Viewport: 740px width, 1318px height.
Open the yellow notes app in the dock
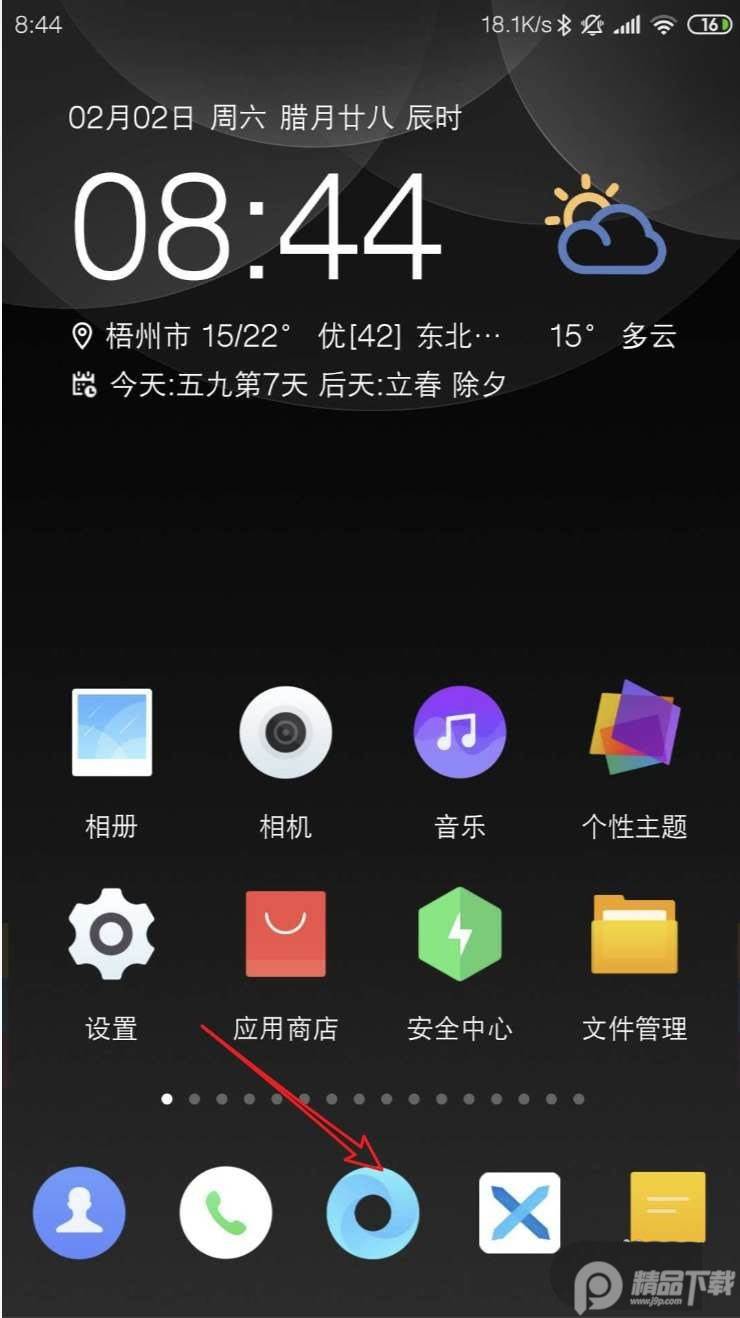667,1208
